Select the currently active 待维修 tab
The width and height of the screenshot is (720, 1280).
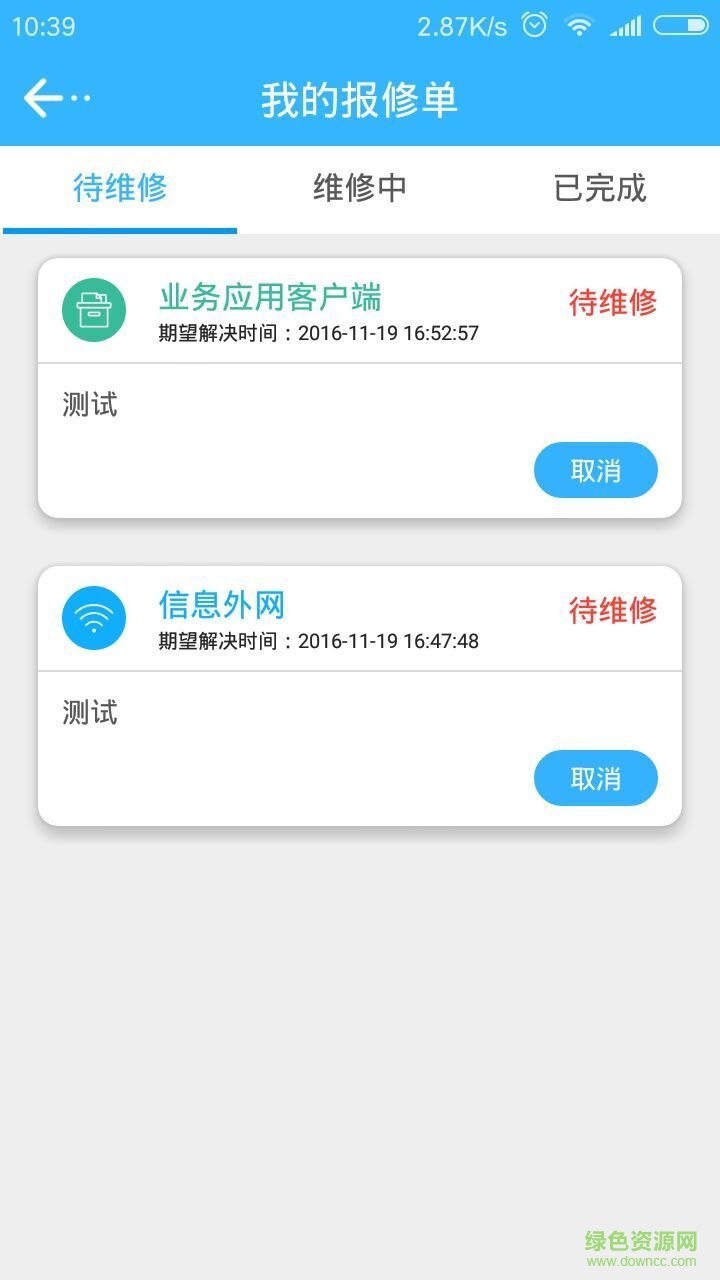tap(118, 188)
